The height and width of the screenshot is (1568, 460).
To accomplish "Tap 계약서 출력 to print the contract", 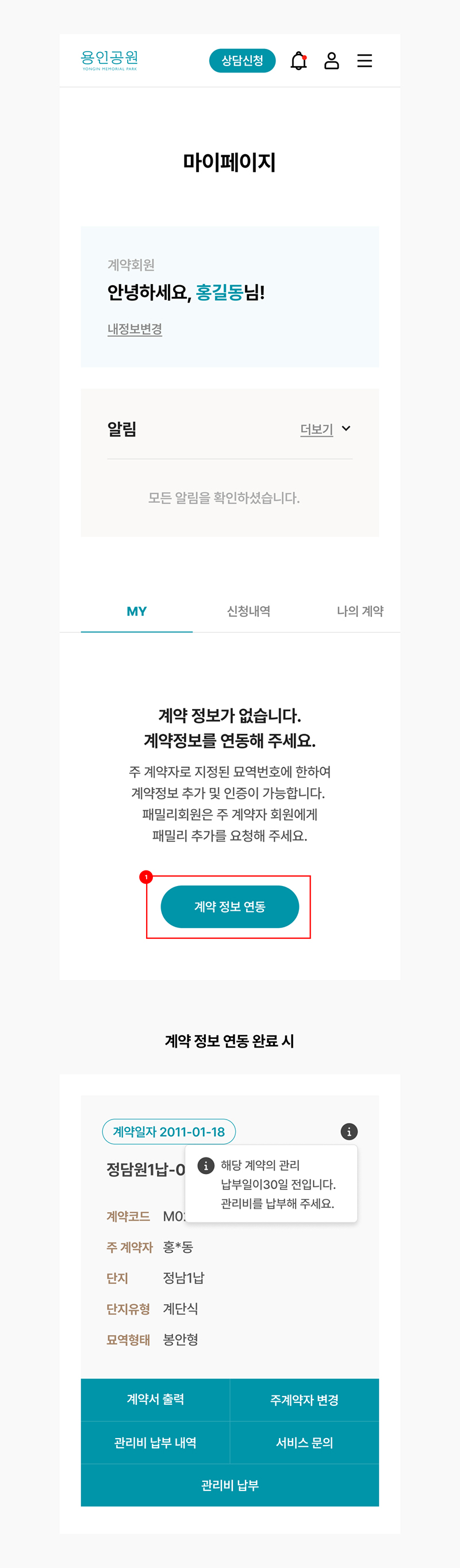I will tap(155, 1400).
